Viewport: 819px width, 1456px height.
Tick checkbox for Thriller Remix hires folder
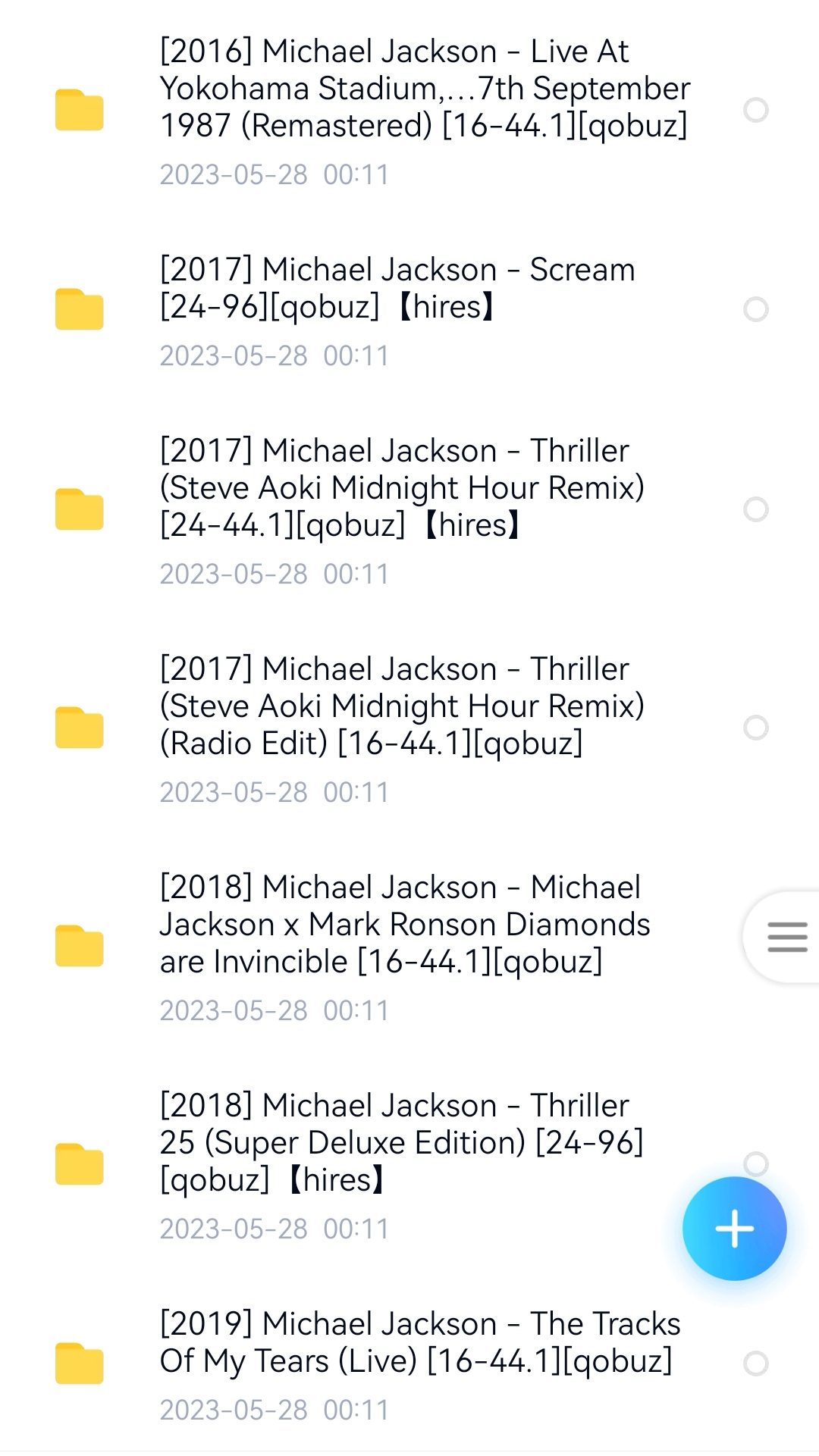(x=755, y=509)
